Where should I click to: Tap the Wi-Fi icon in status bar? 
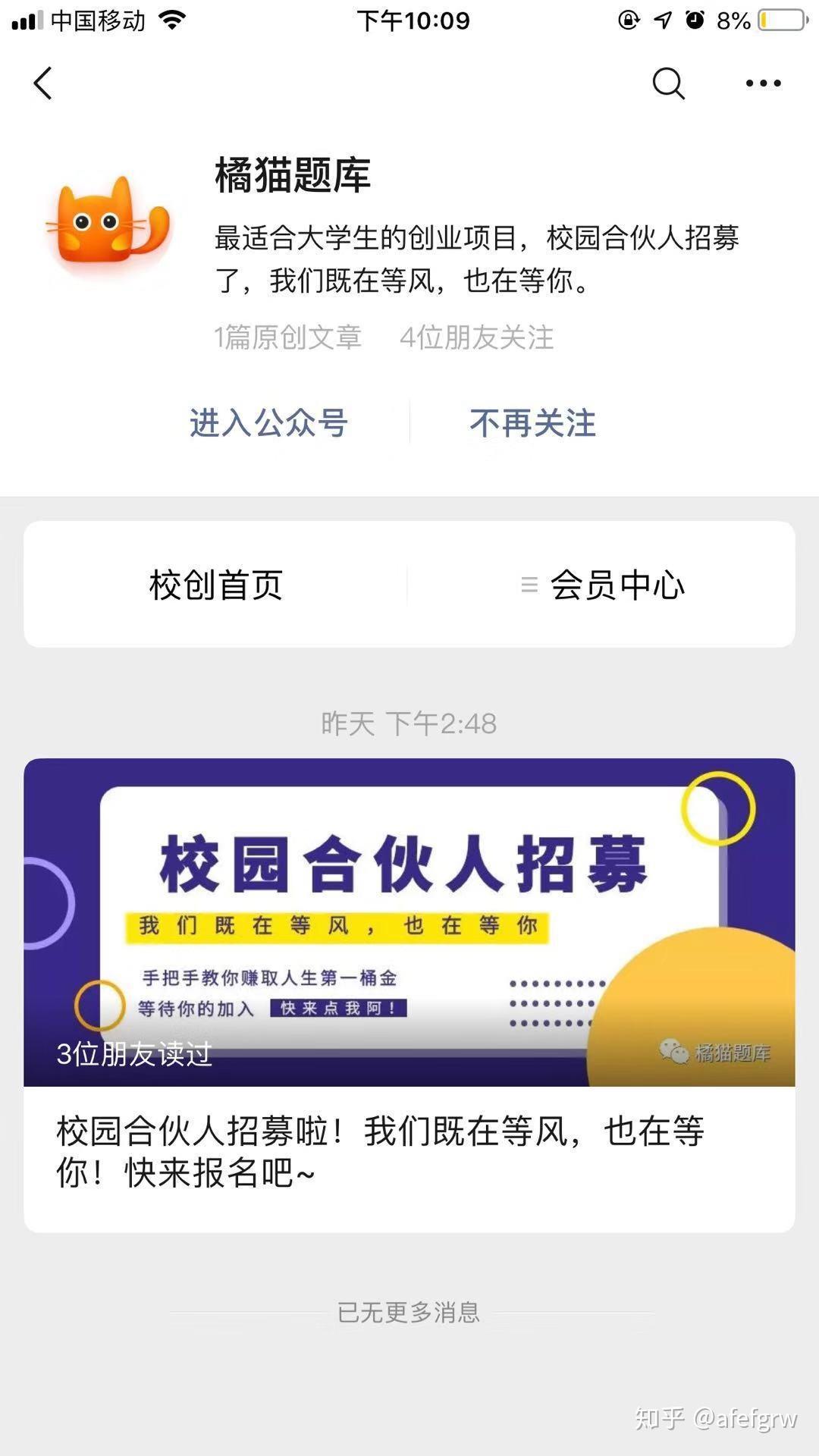171,20
